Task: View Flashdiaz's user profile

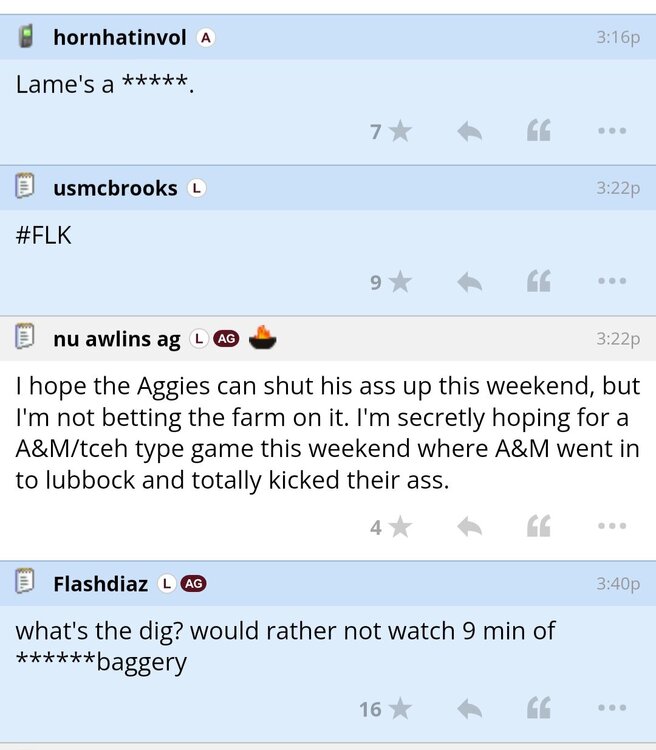Action: pos(100,583)
